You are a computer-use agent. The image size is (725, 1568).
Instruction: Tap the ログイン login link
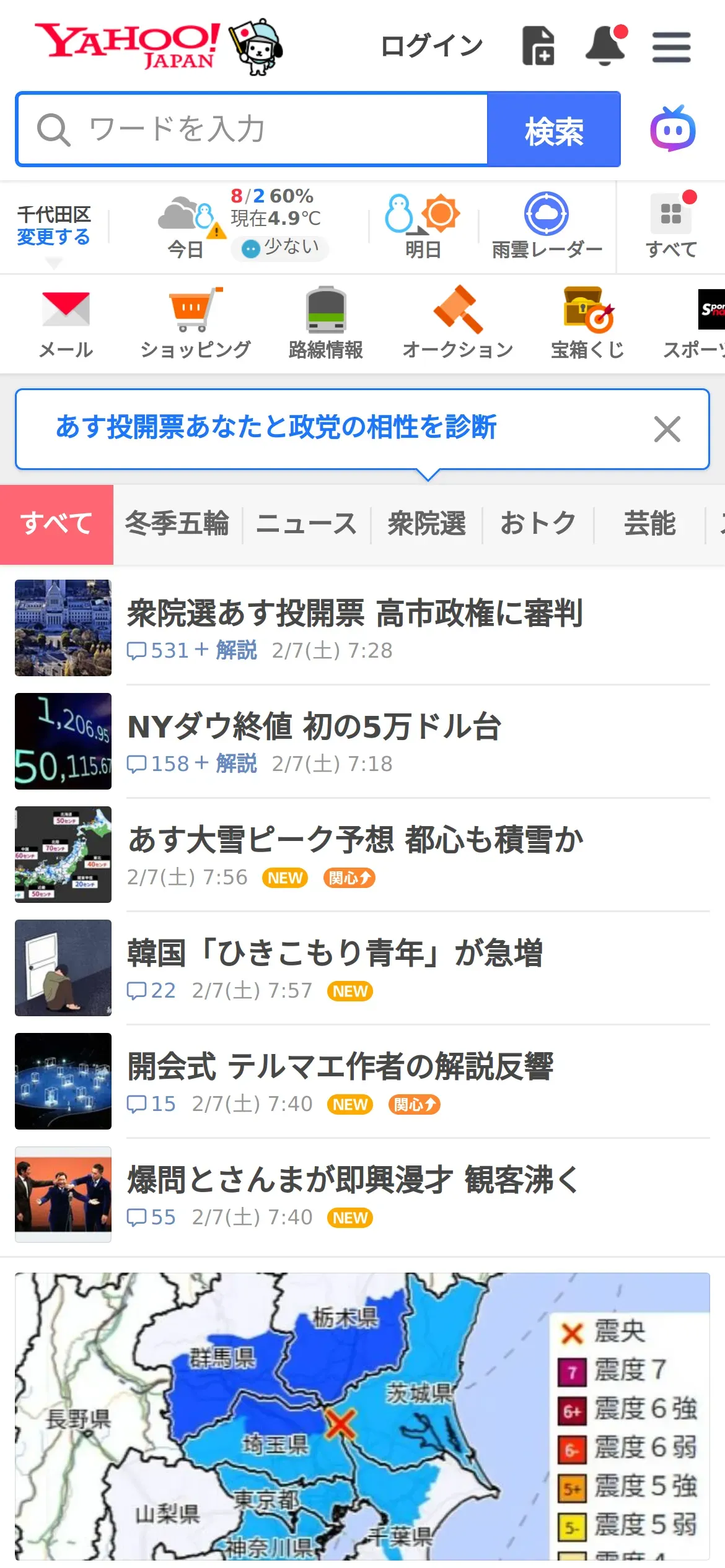[431, 46]
